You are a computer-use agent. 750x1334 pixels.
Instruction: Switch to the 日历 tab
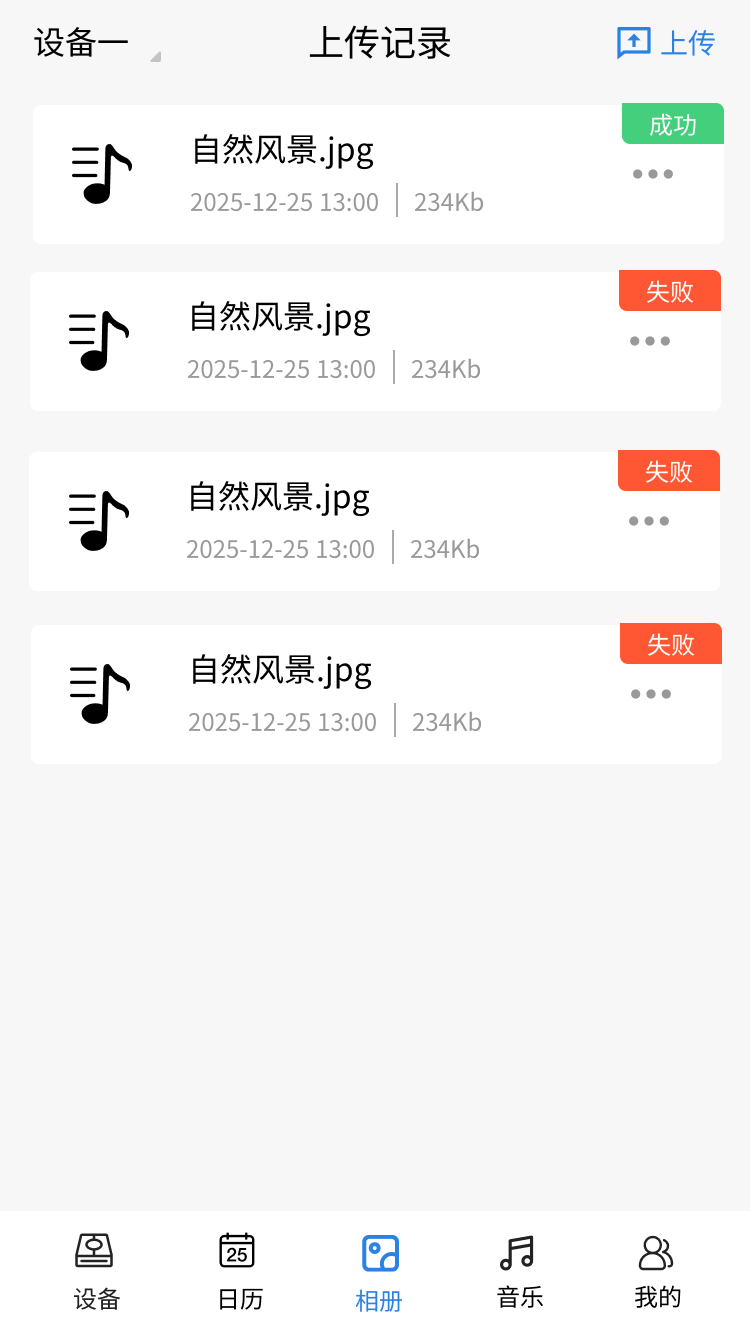(x=238, y=1270)
